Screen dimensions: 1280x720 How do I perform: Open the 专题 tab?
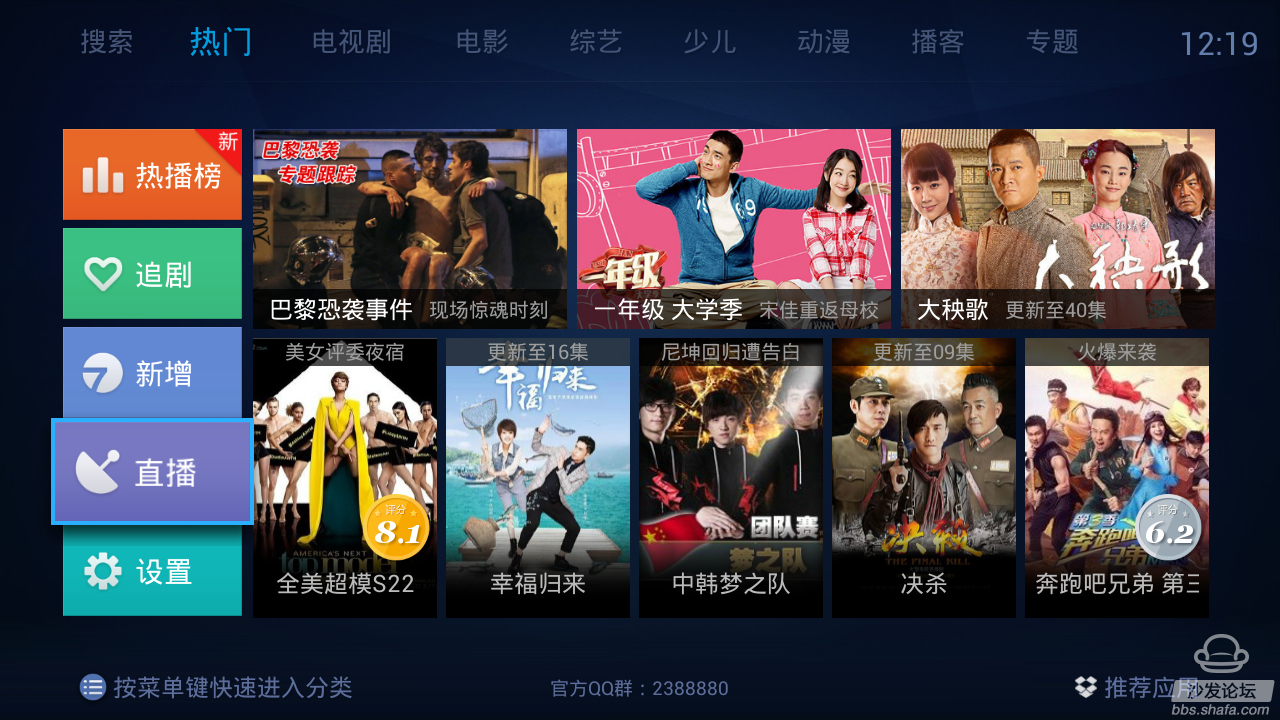click(x=1052, y=42)
